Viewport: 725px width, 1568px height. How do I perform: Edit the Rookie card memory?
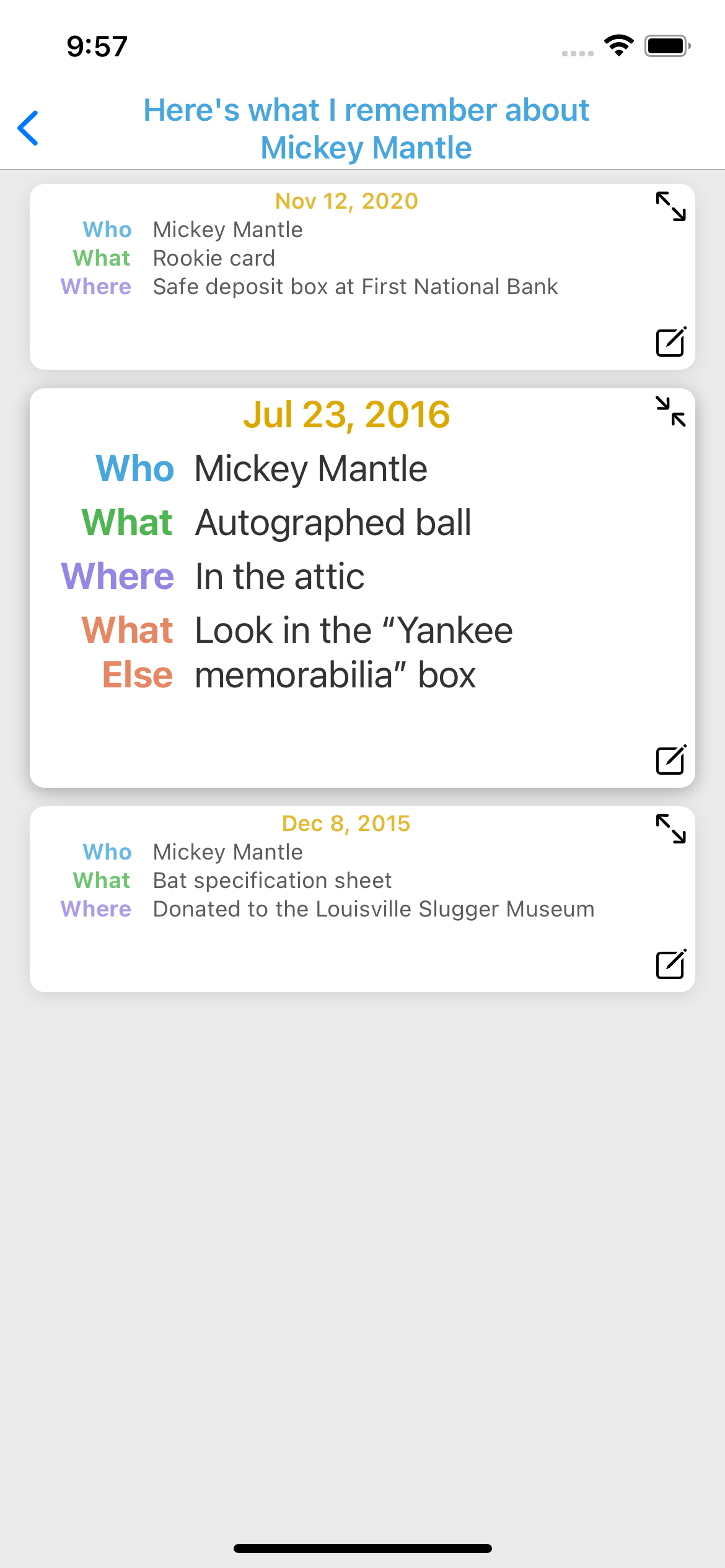pyautogui.click(x=670, y=342)
